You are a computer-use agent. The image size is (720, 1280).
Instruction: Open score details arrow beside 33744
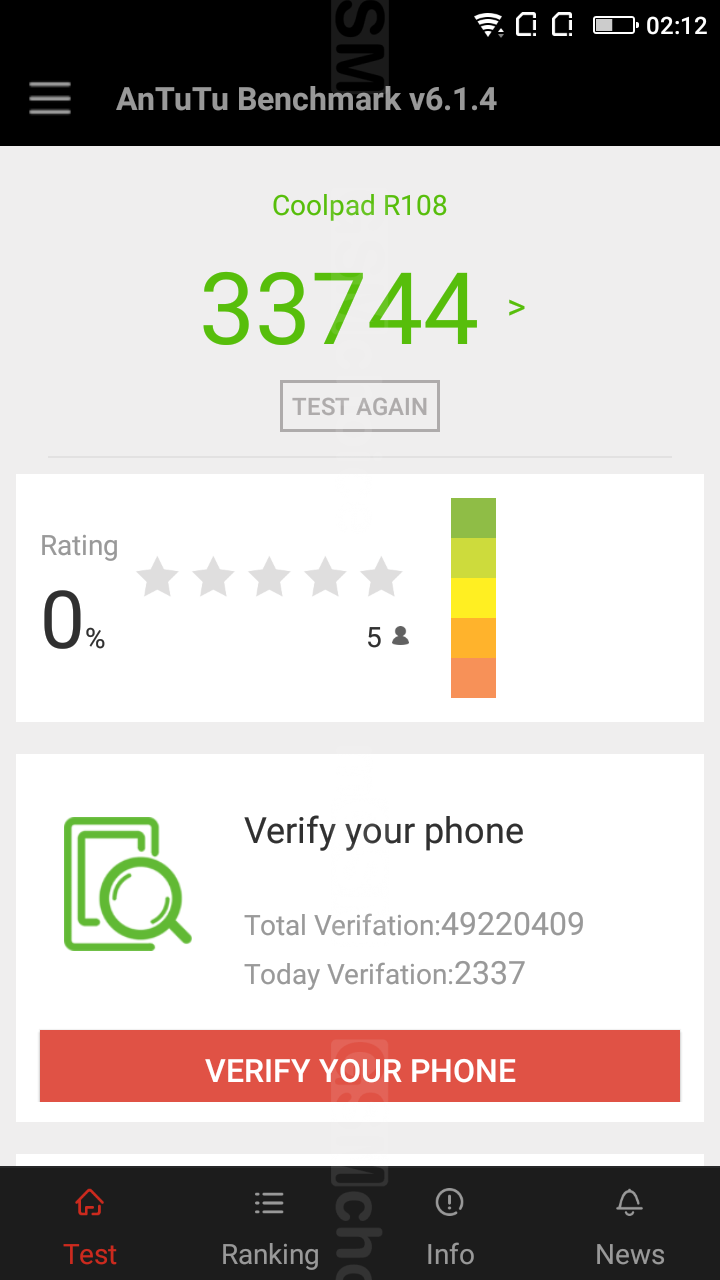click(516, 307)
